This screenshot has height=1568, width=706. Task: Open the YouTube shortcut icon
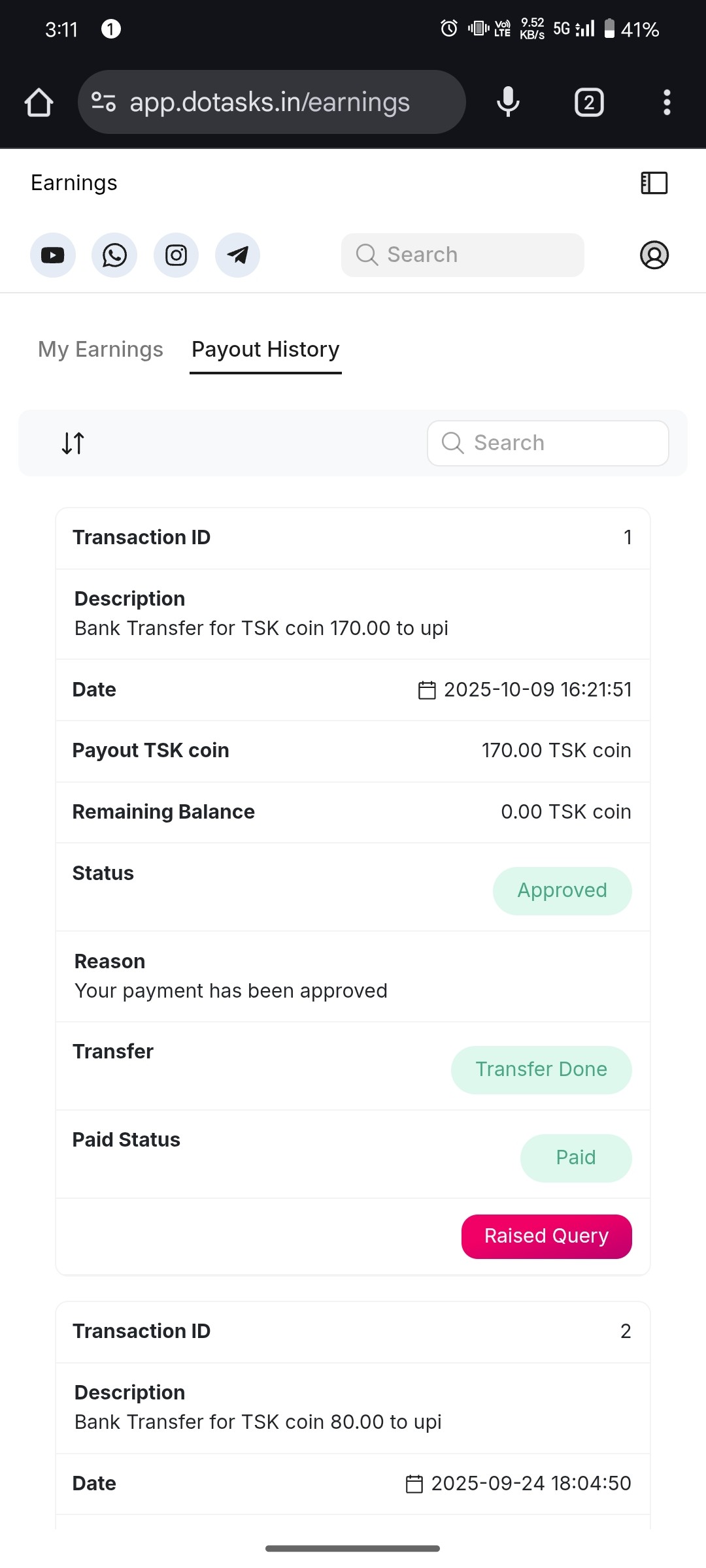pos(53,255)
